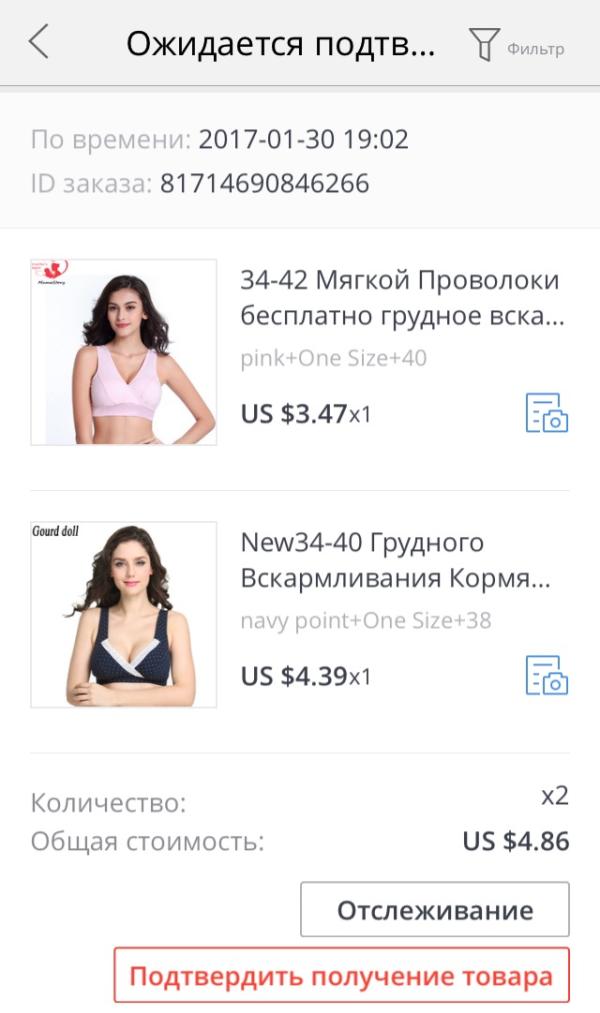
Task: Open item "34-42 Мягкой Проволоки" details
Action: (400, 298)
